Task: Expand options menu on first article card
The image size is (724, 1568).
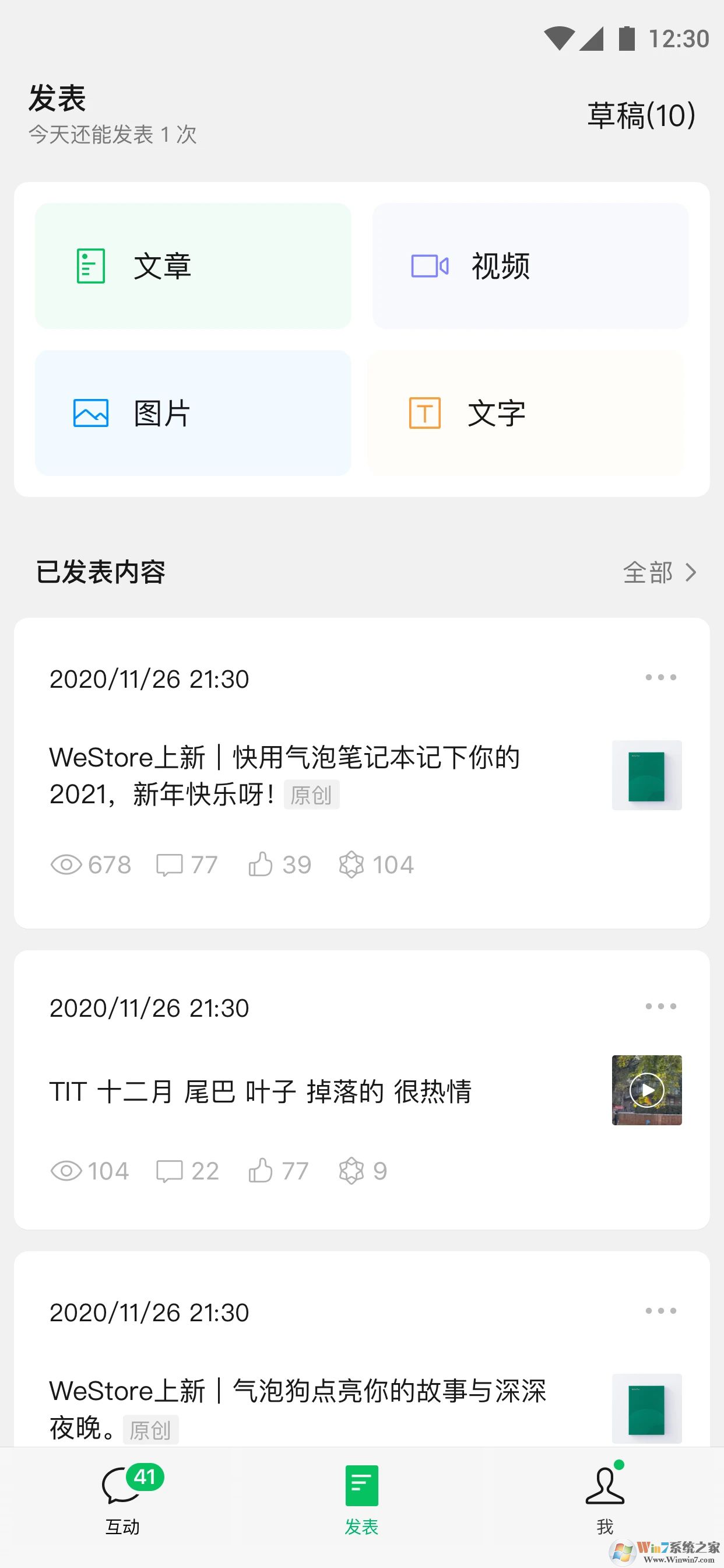Action: tap(660, 677)
